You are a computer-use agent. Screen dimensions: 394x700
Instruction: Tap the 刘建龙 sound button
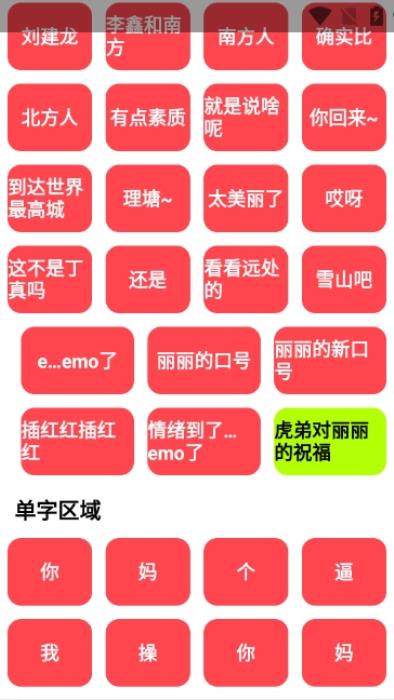pyautogui.click(x=50, y=36)
